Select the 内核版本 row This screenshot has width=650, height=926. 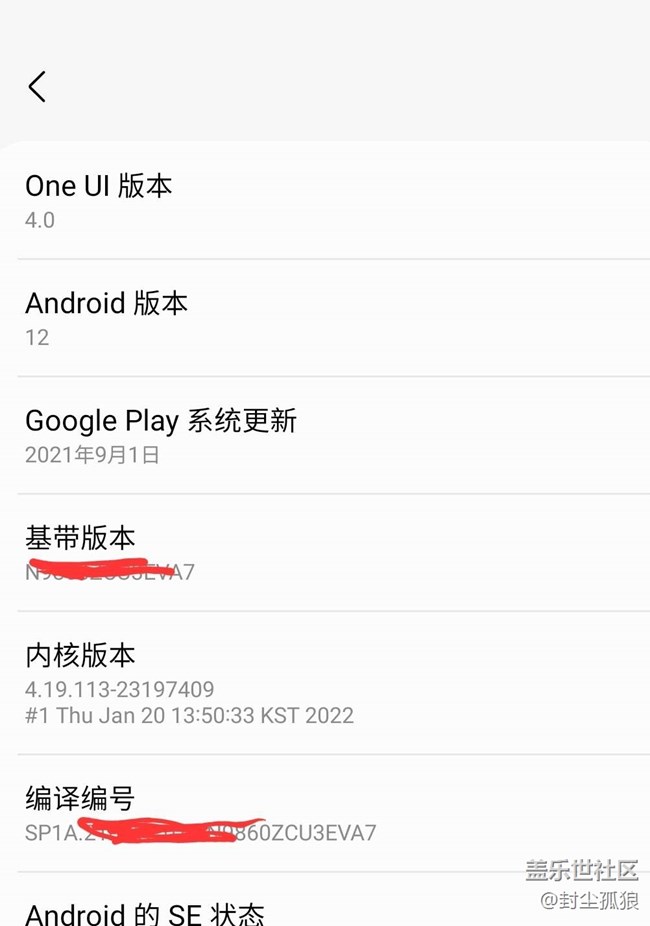pyautogui.click(x=325, y=683)
